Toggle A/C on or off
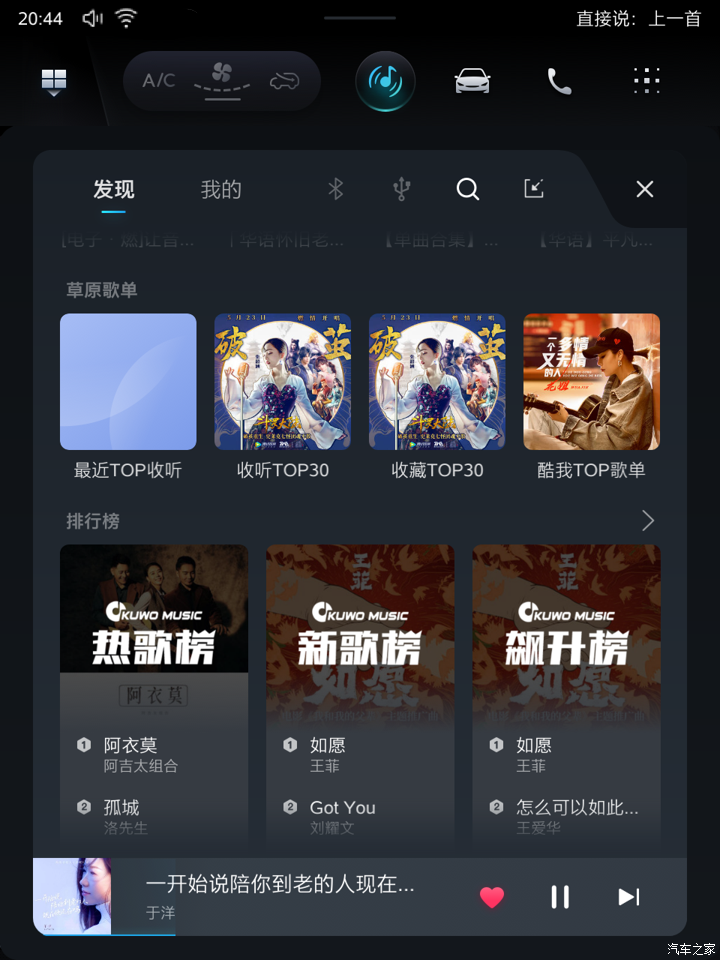 157,79
